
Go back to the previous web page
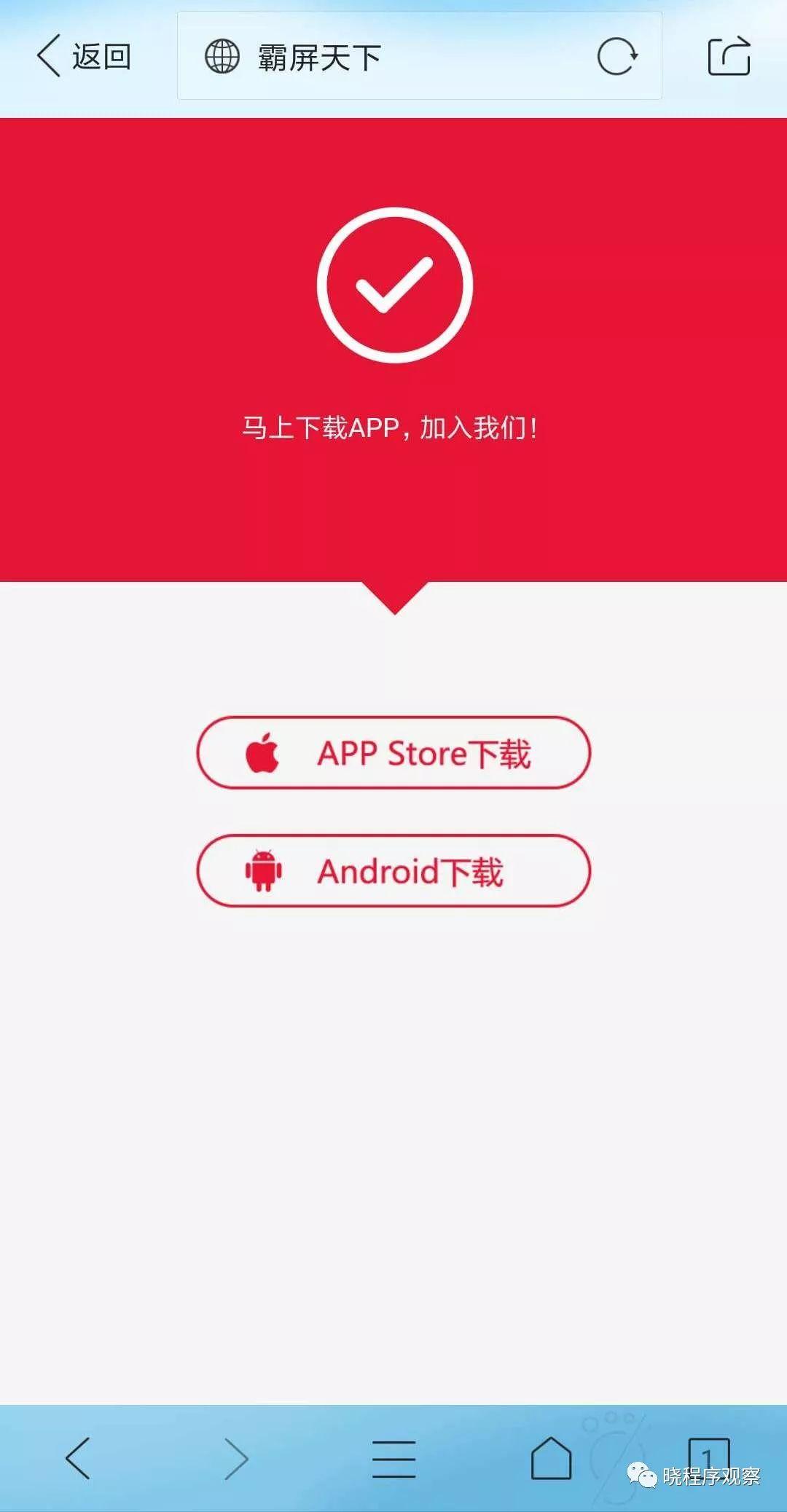pos(78,1458)
